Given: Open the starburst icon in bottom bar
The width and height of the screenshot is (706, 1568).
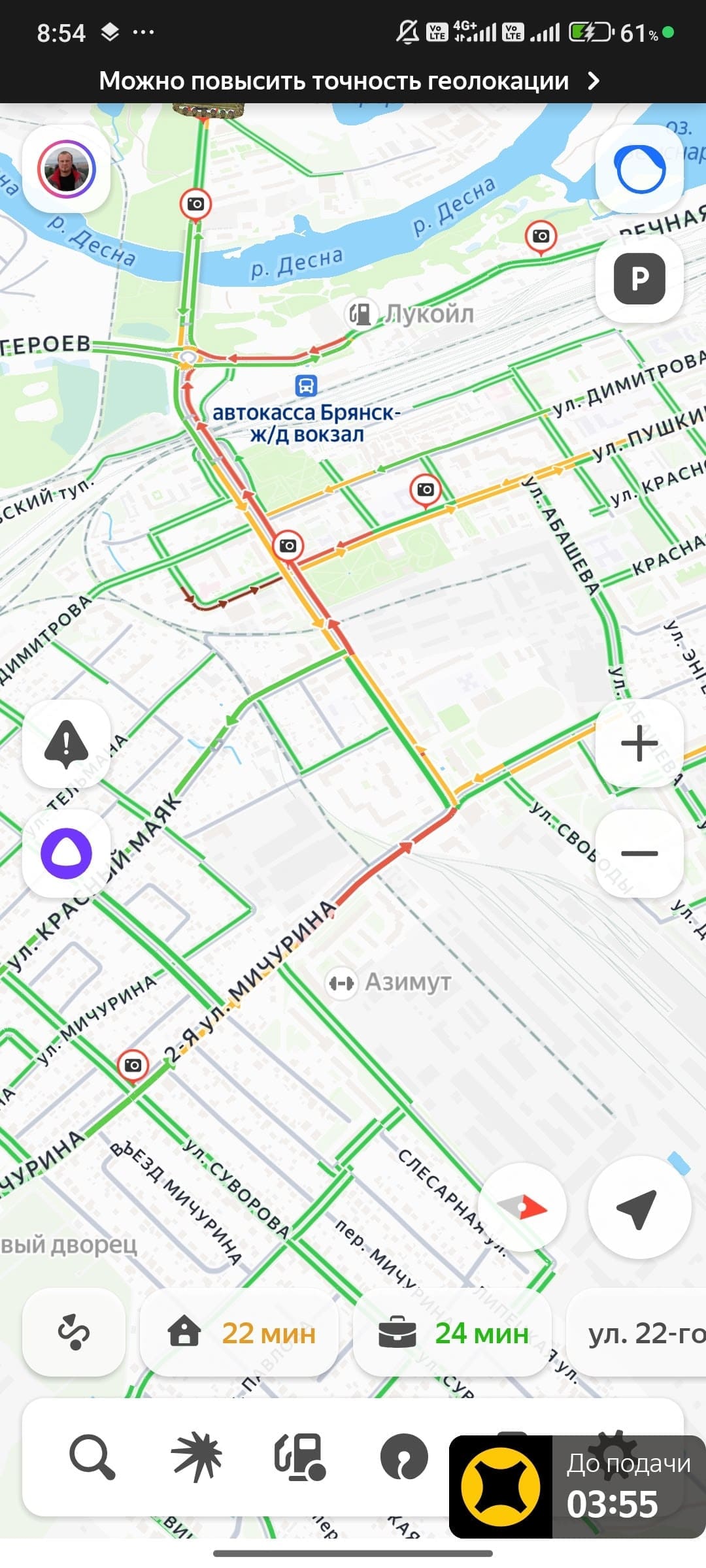Looking at the screenshot, I should (x=196, y=1457).
